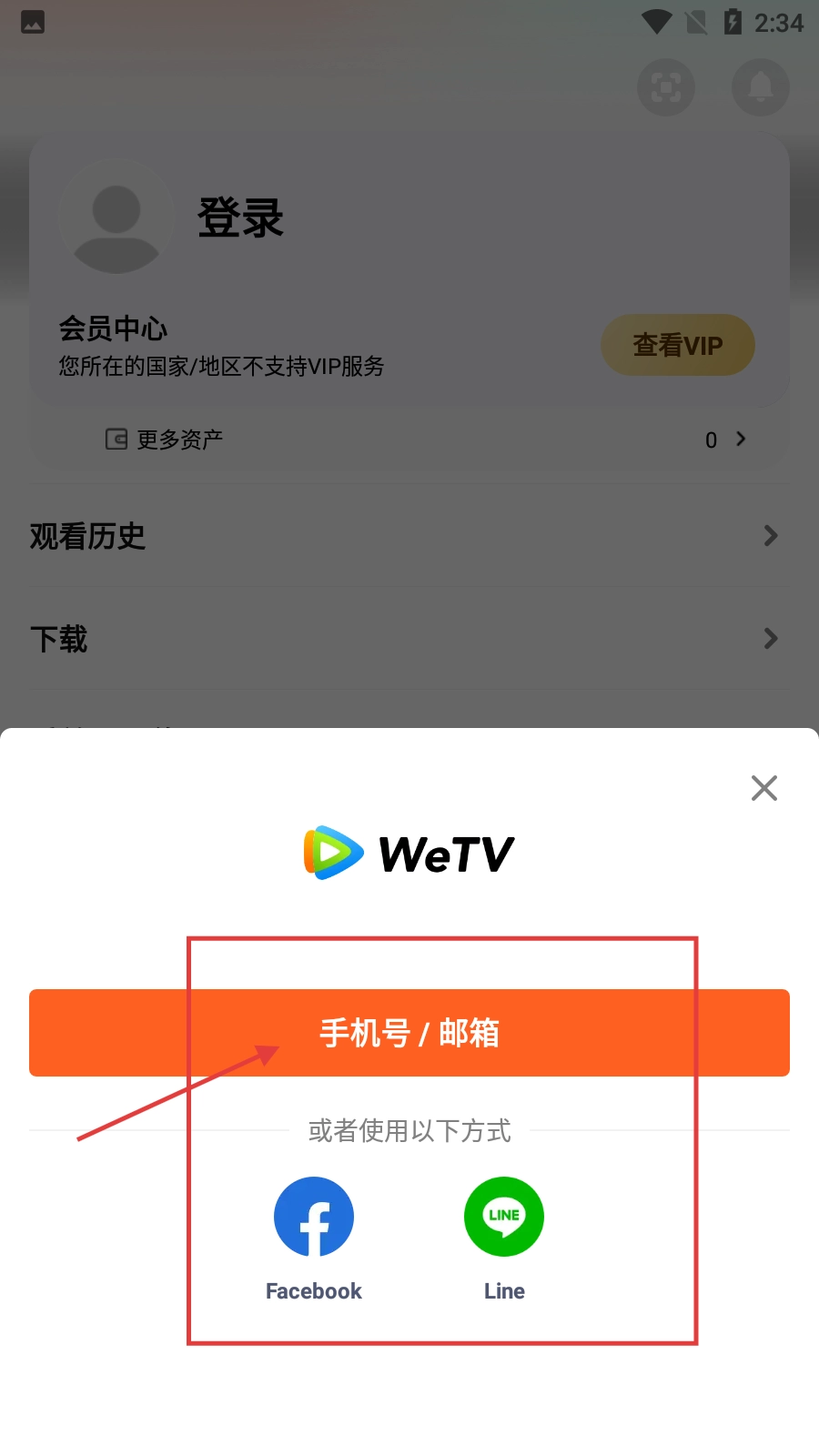The height and width of the screenshot is (1456, 819).
Task: Sign in using Facebook
Action: click(x=314, y=1218)
